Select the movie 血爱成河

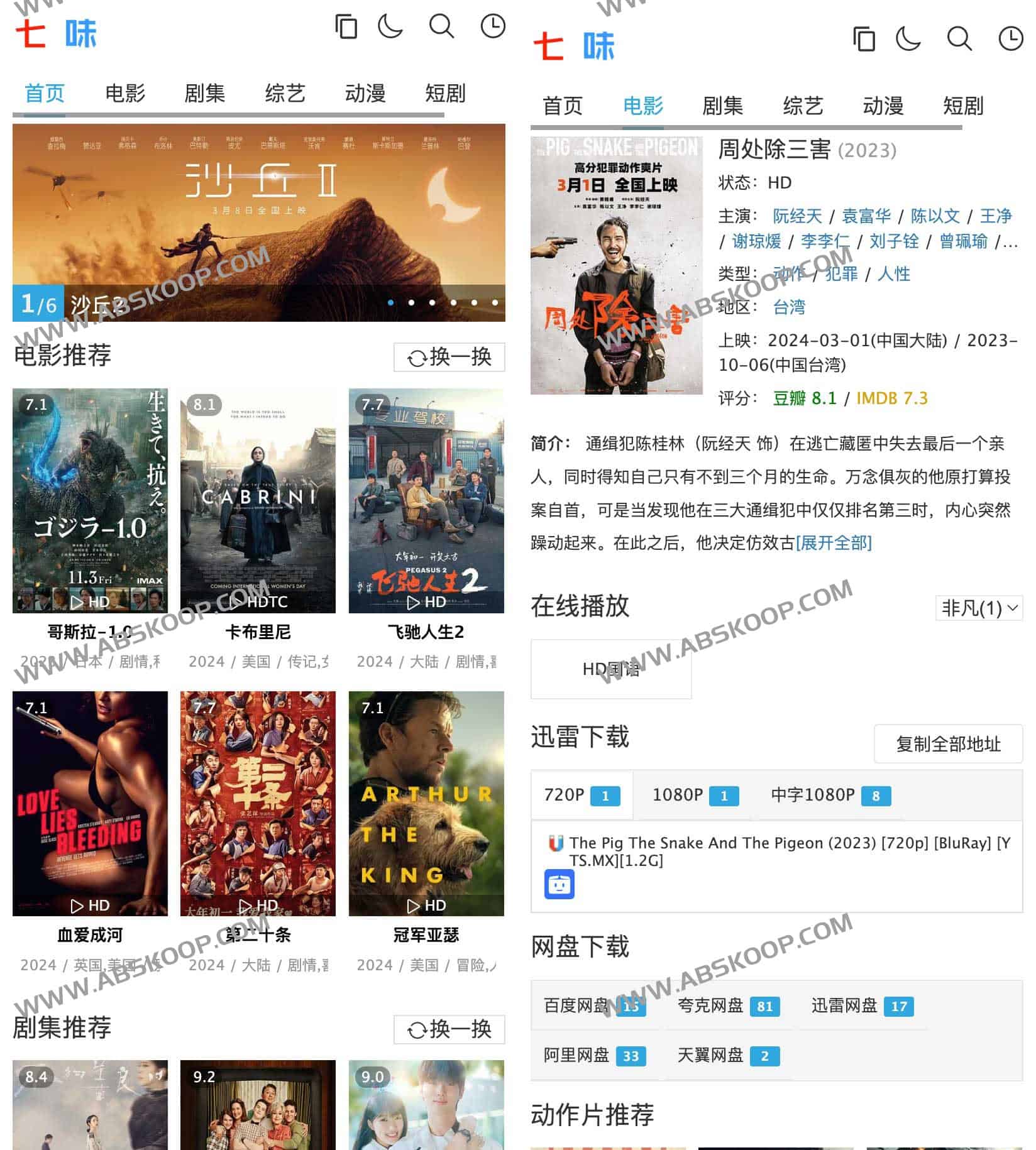tap(90, 804)
